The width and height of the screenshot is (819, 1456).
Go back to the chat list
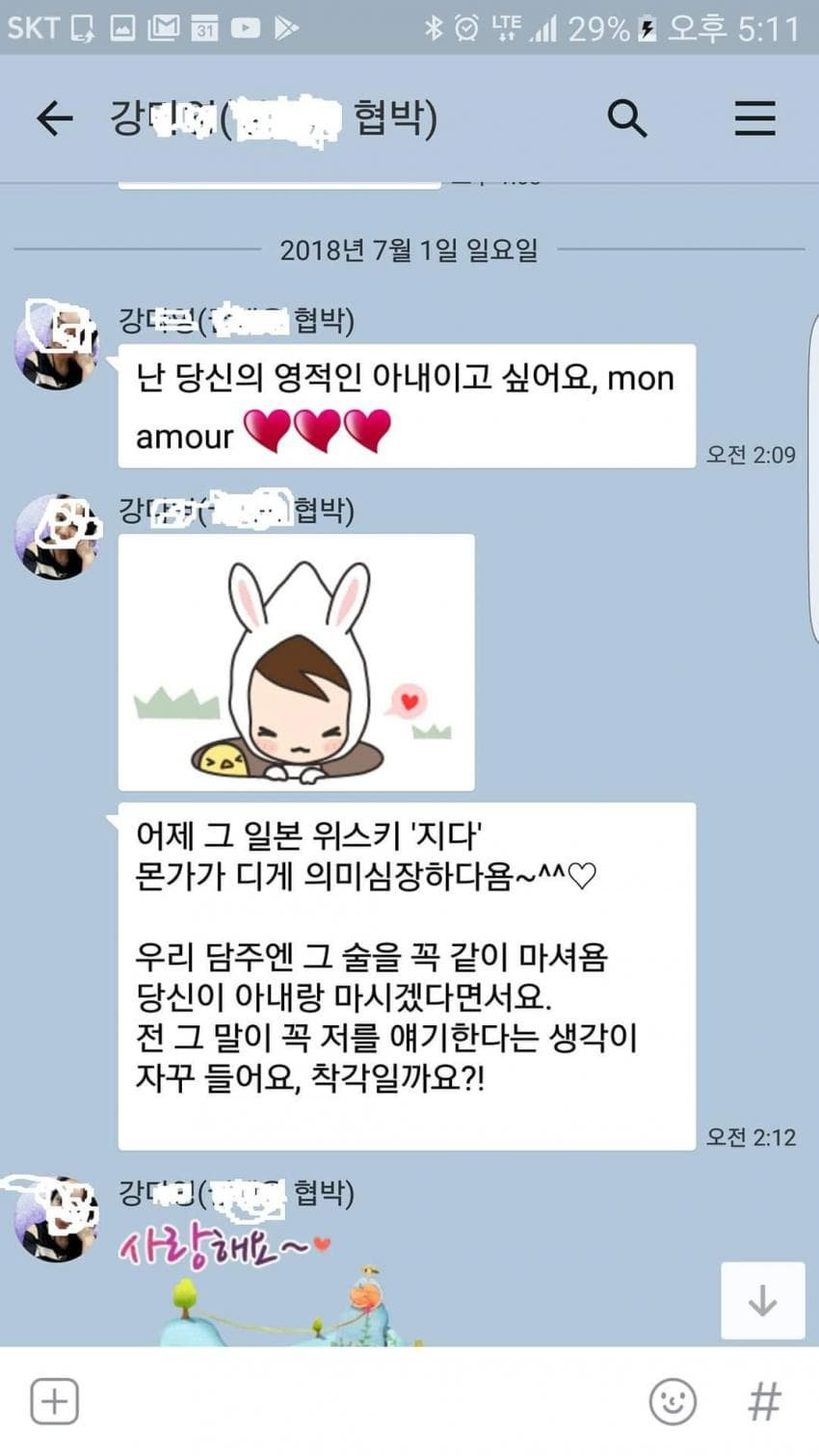click(x=54, y=119)
